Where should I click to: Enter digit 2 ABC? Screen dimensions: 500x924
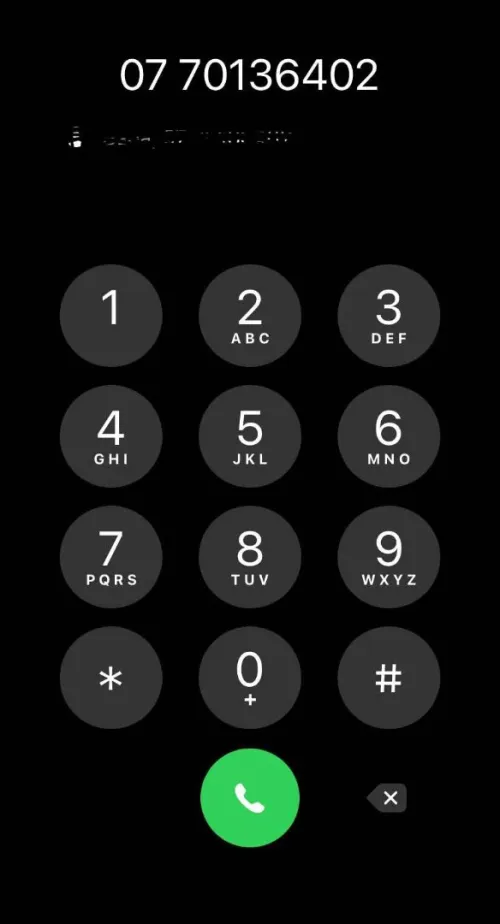[250, 315]
